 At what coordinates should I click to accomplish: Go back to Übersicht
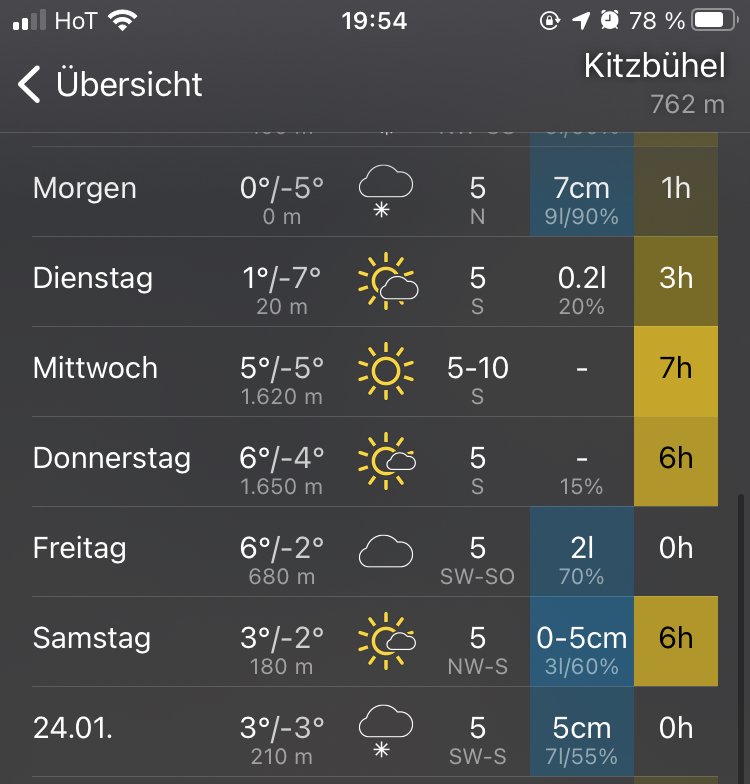point(110,85)
